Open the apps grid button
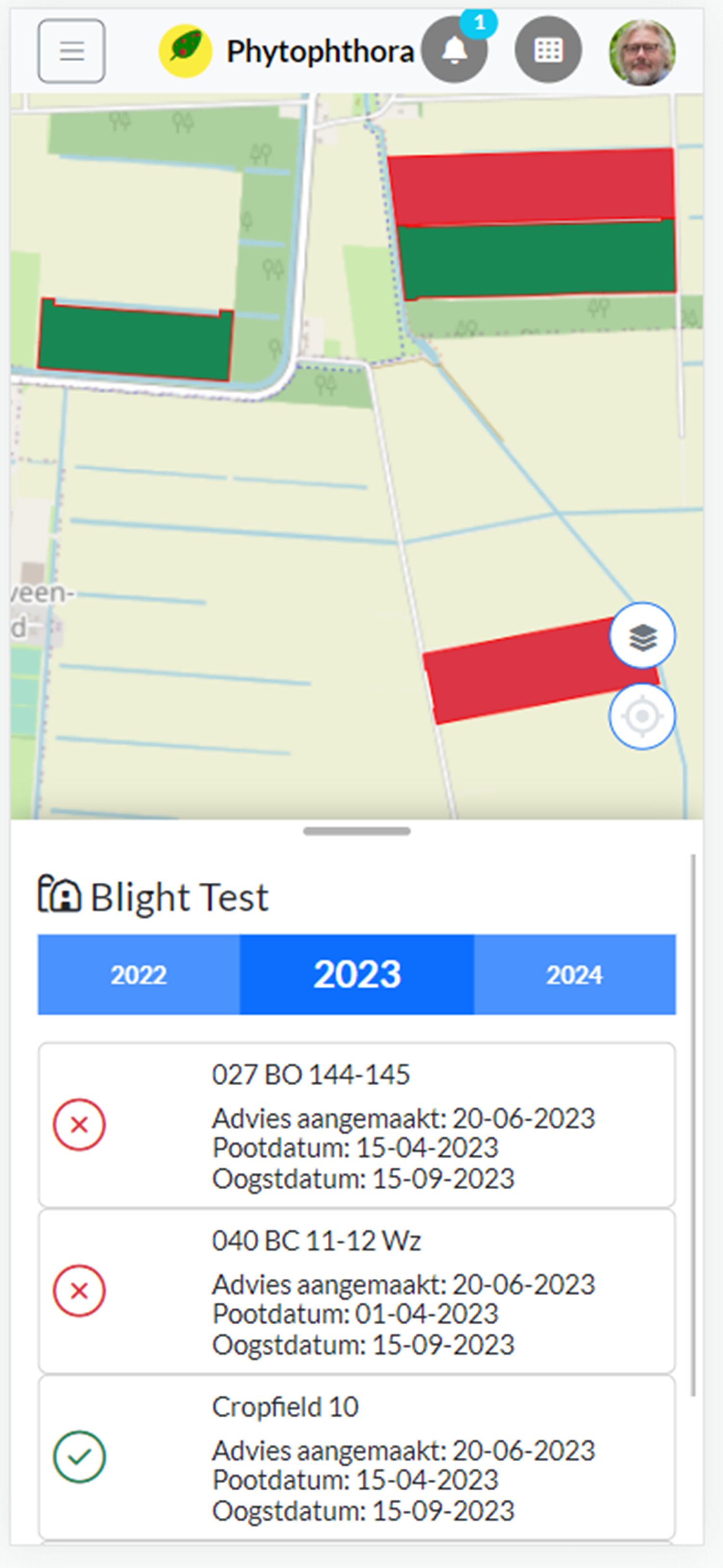The height and width of the screenshot is (1568, 723). click(x=548, y=50)
